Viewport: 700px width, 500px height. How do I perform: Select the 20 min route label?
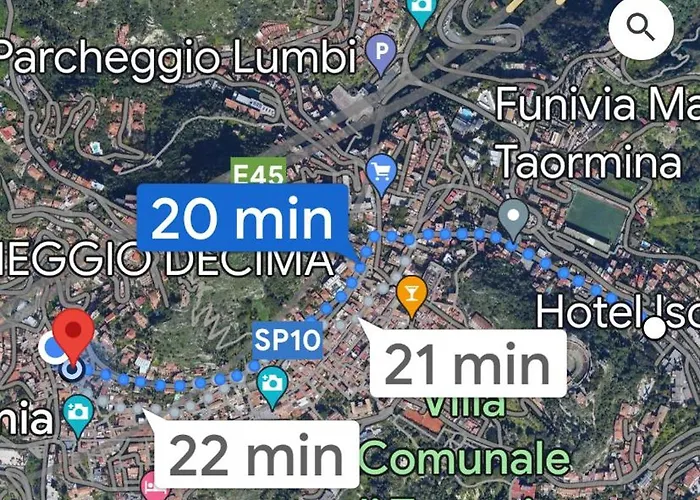[x=241, y=217]
